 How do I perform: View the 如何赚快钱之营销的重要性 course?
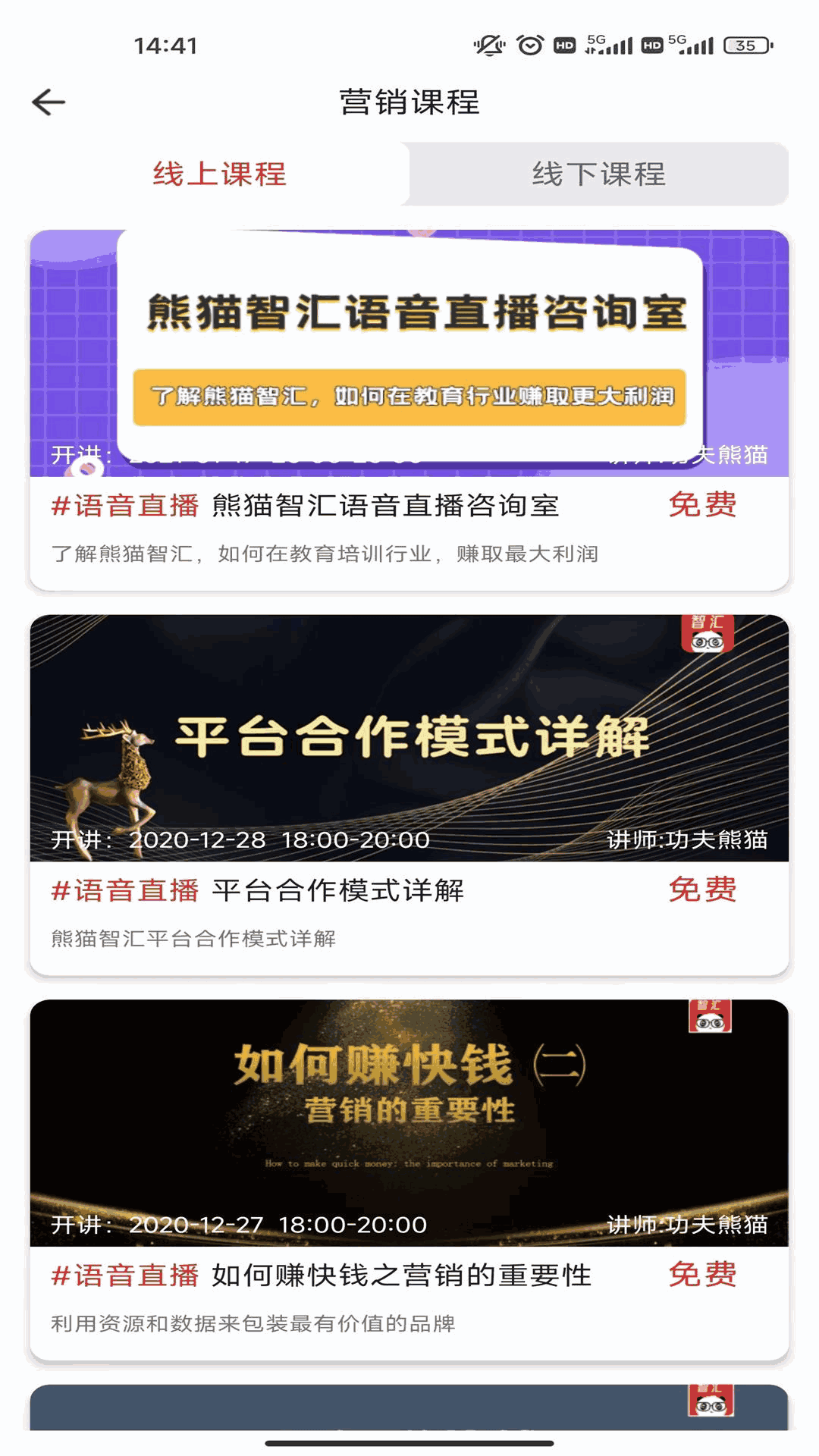(409, 1179)
